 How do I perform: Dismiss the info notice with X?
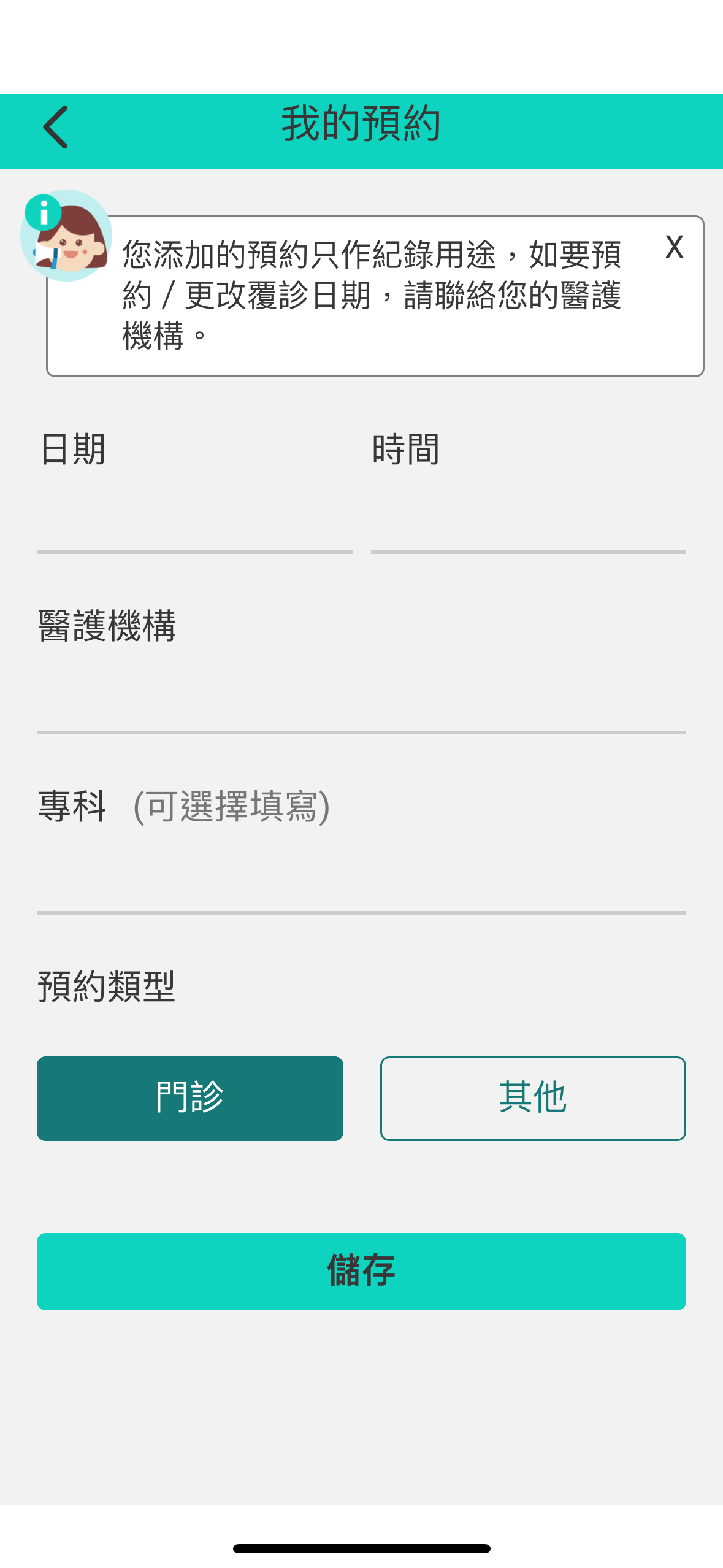674,247
